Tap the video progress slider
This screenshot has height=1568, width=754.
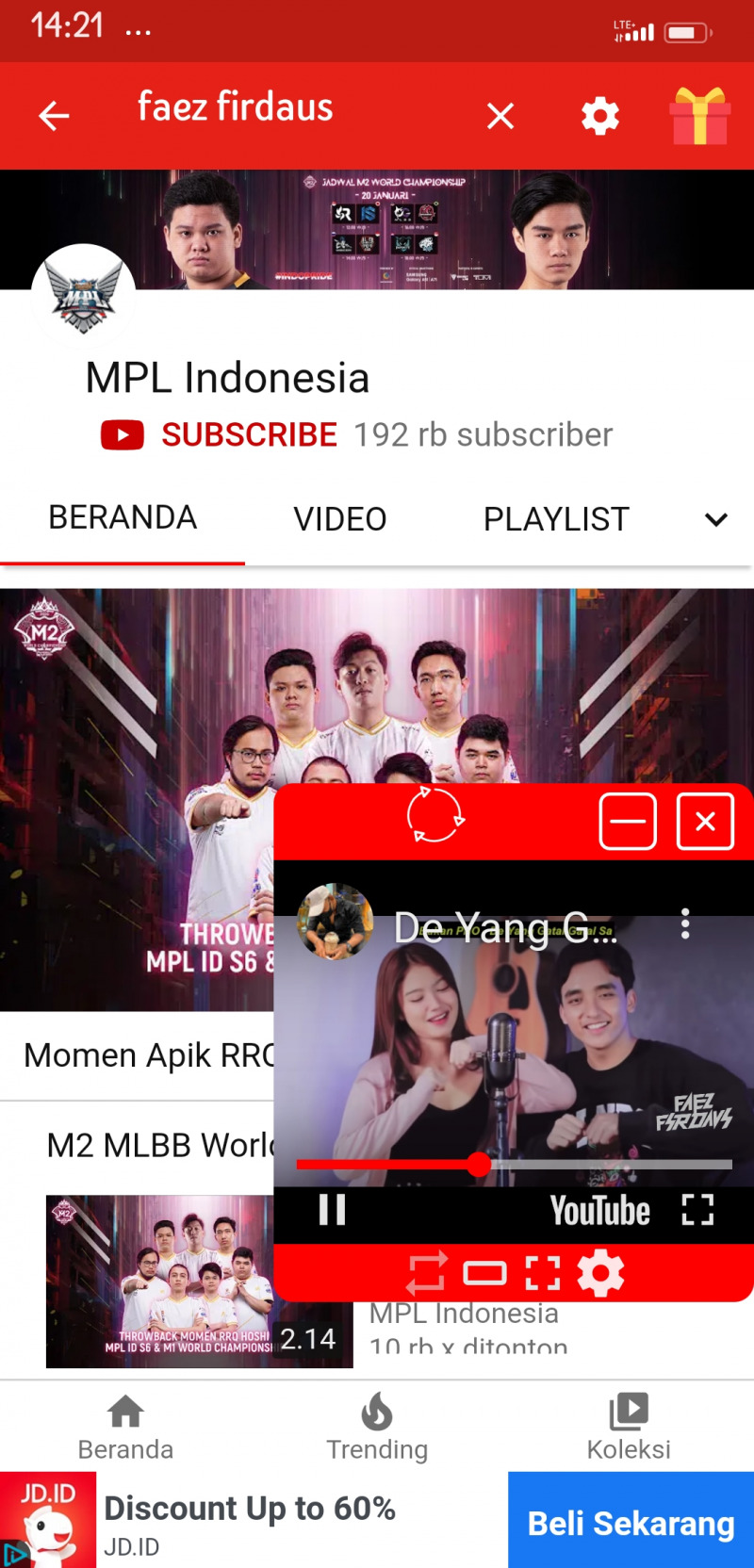[x=515, y=1165]
